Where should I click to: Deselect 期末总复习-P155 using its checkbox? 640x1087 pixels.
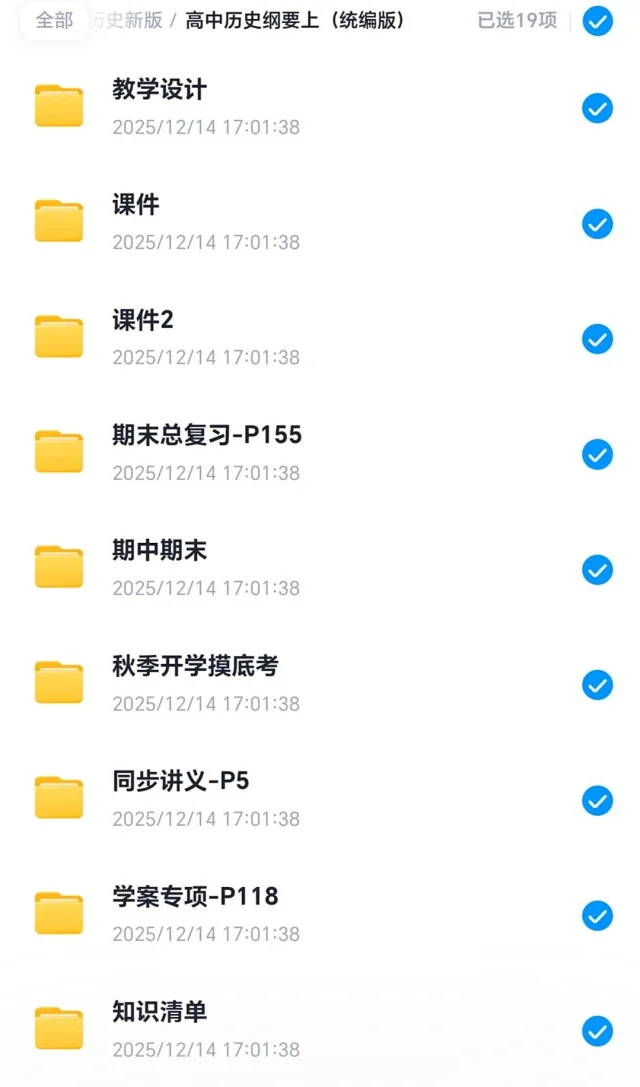pos(597,454)
